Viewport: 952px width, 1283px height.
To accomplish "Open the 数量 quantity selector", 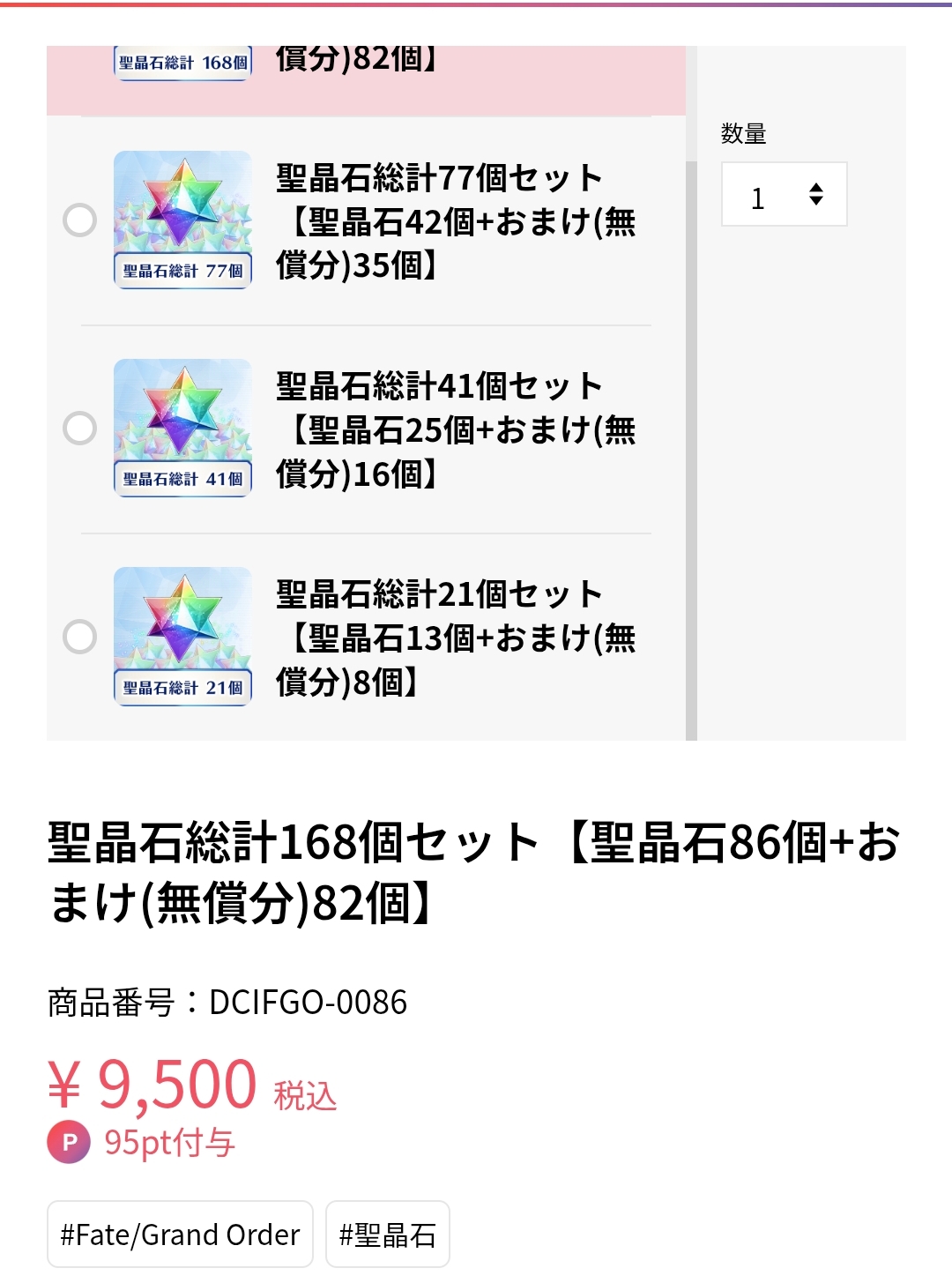I will coord(784,195).
